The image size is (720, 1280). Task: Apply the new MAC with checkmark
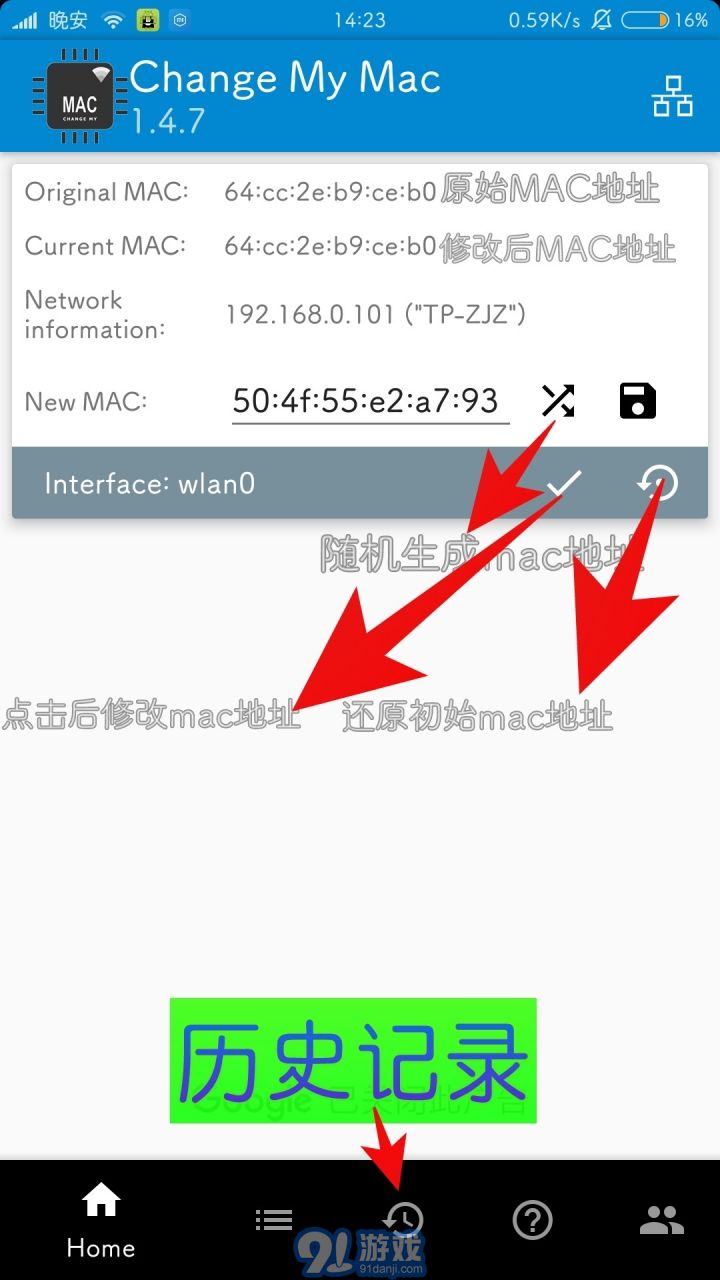coord(564,484)
